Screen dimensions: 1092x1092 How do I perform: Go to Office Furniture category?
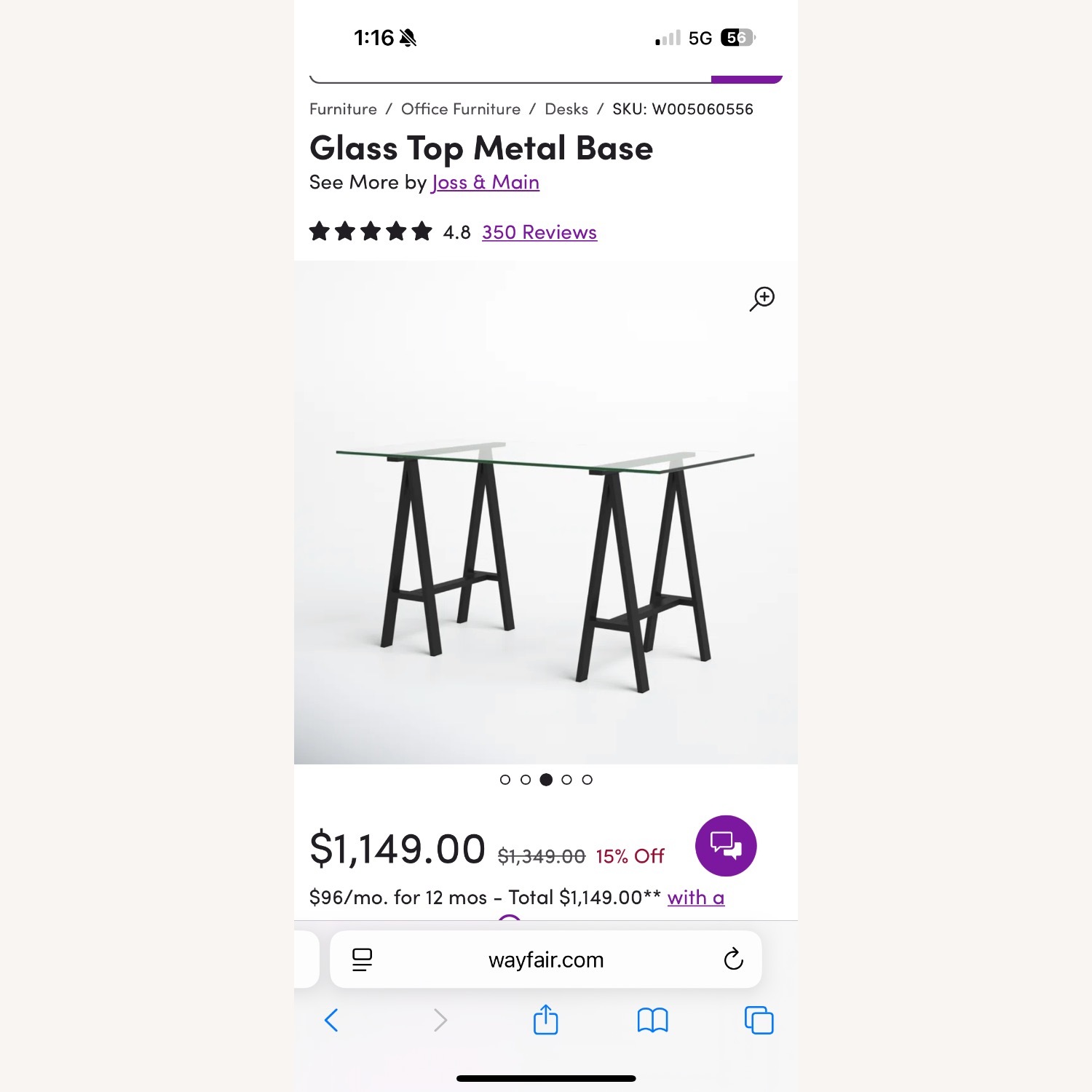461,109
